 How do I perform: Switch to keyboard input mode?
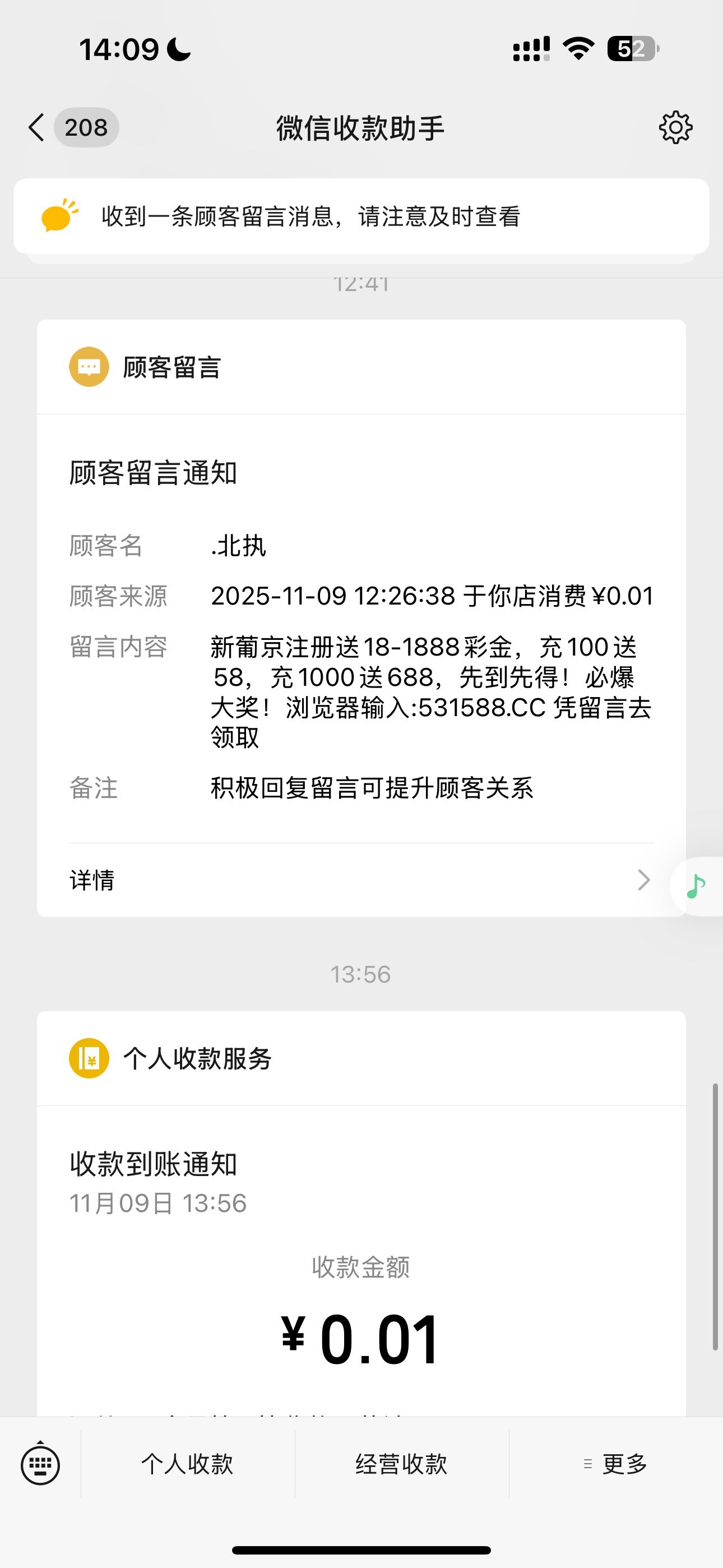coord(40,1464)
